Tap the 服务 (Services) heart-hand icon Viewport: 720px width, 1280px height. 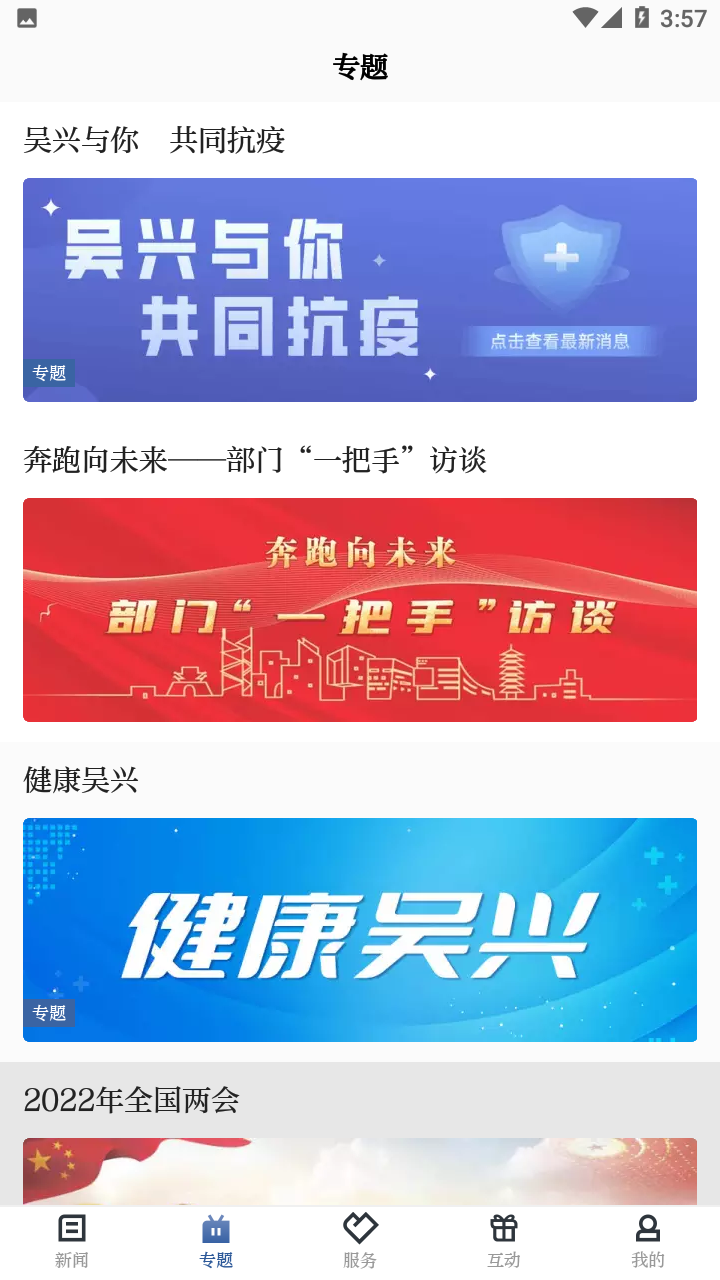[x=359, y=1227]
